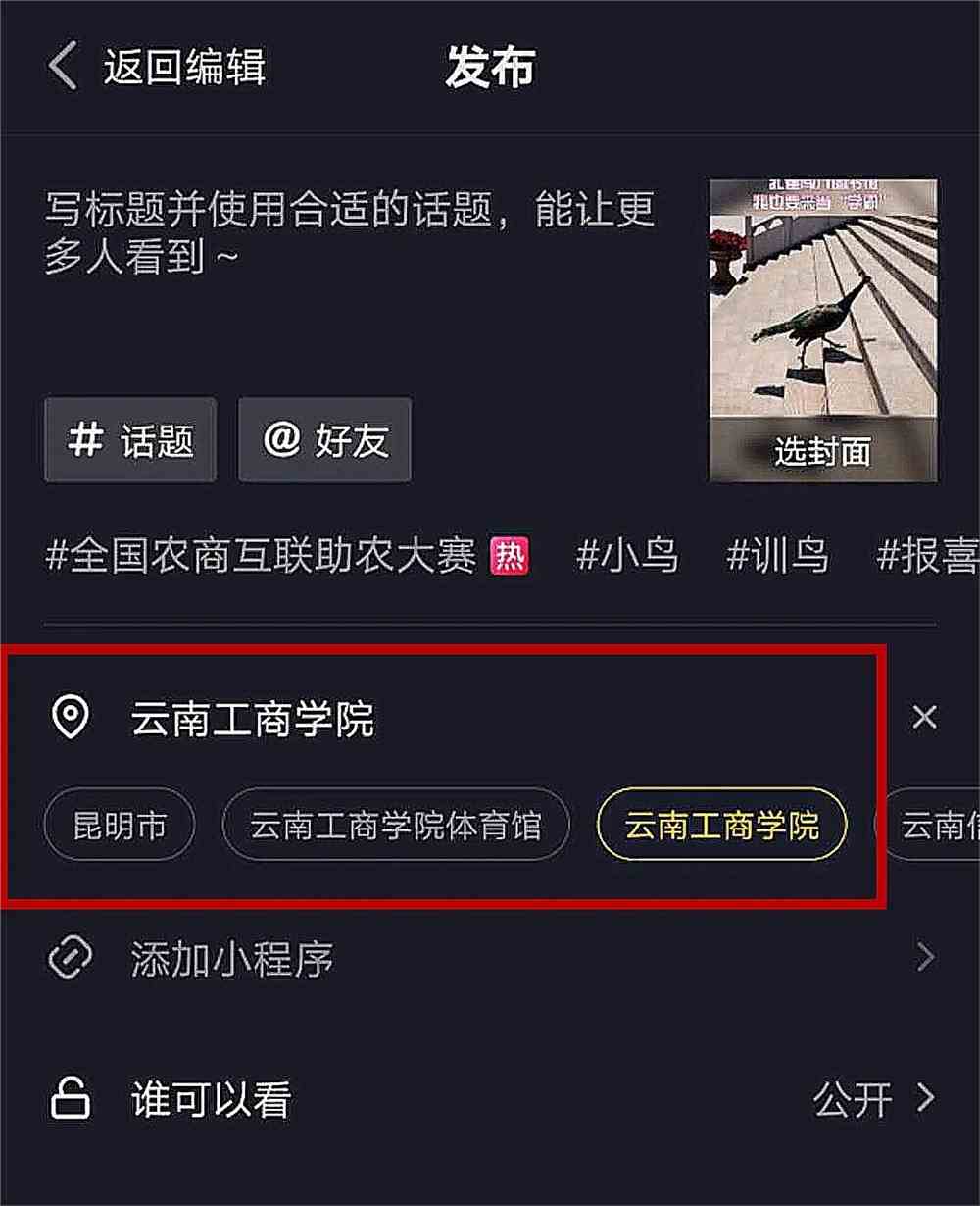Add a topic with # 话题 button

pos(130,440)
